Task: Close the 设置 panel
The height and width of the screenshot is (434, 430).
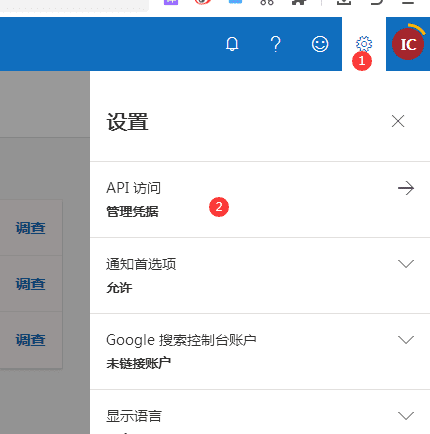Action: [x=398, y=121]
